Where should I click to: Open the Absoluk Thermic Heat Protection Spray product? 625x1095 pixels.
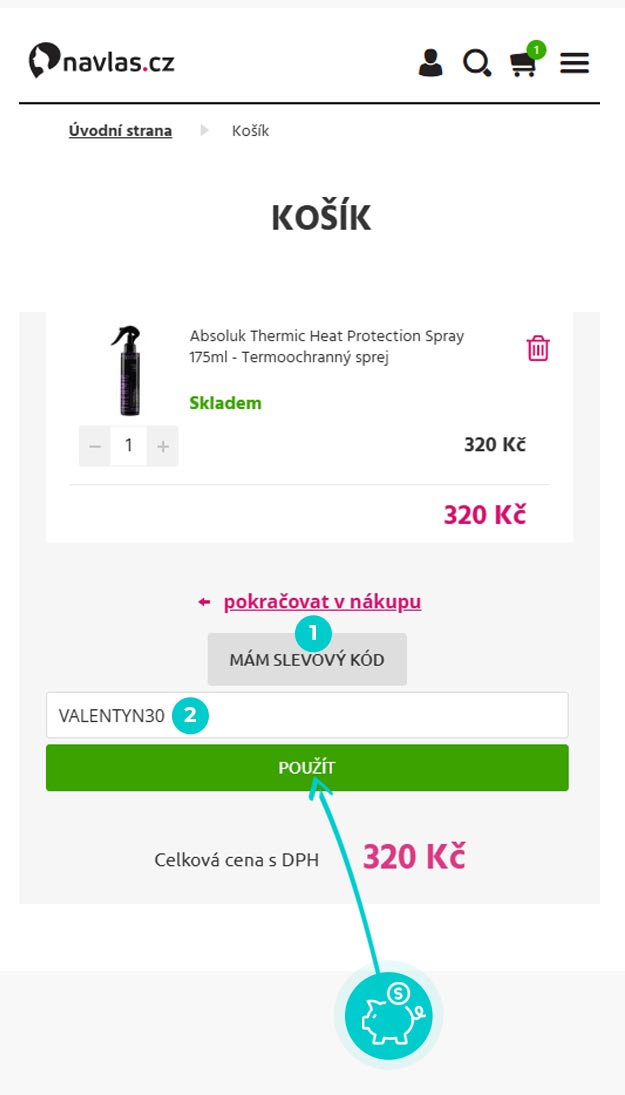click(326, 346)
